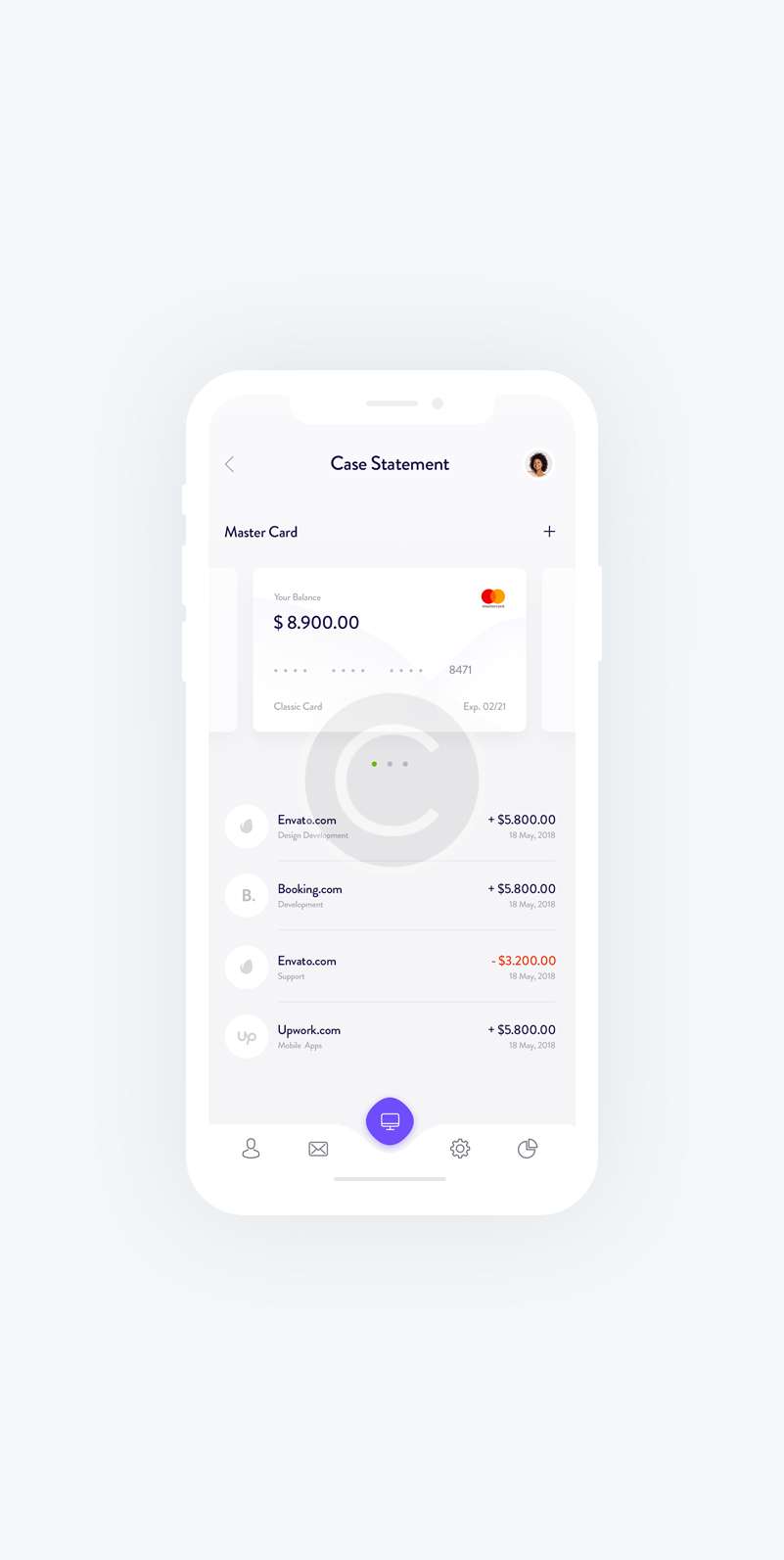Add a new card with plus
The width and height of the screenshot is (784, 1560).
(x=549, y=532)
